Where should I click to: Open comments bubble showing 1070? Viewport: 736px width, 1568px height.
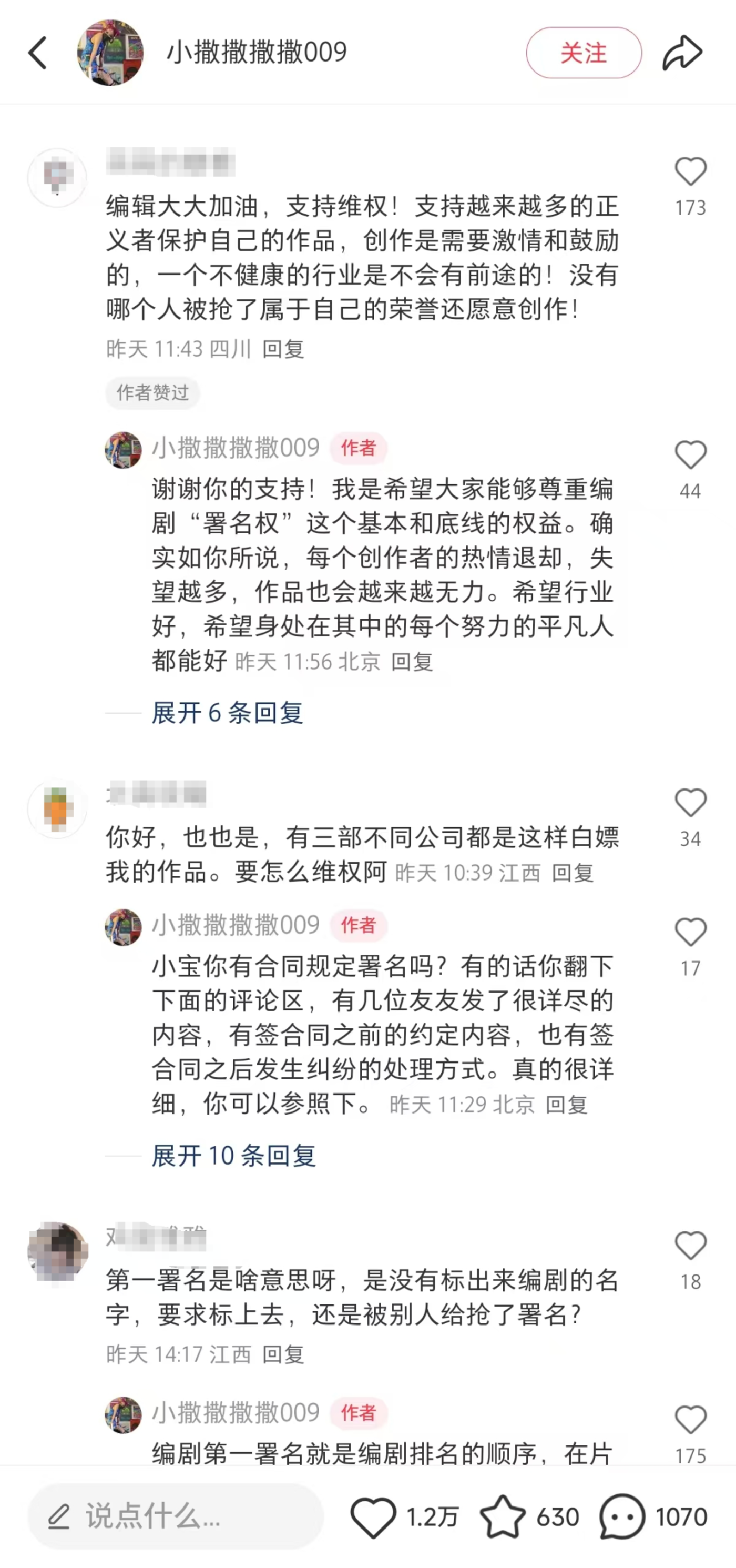(621, 1517)
